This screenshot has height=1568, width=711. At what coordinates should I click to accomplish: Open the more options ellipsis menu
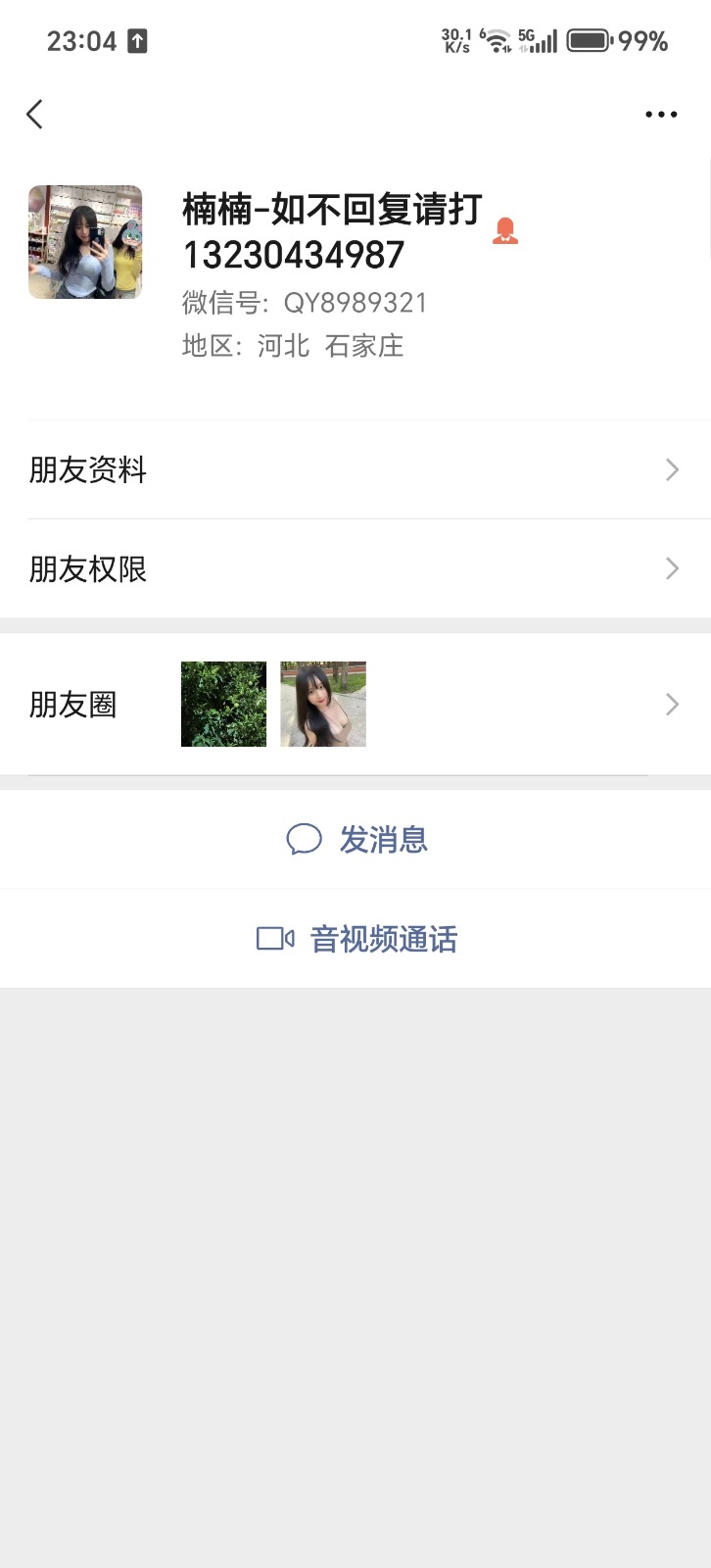point(661,114)
